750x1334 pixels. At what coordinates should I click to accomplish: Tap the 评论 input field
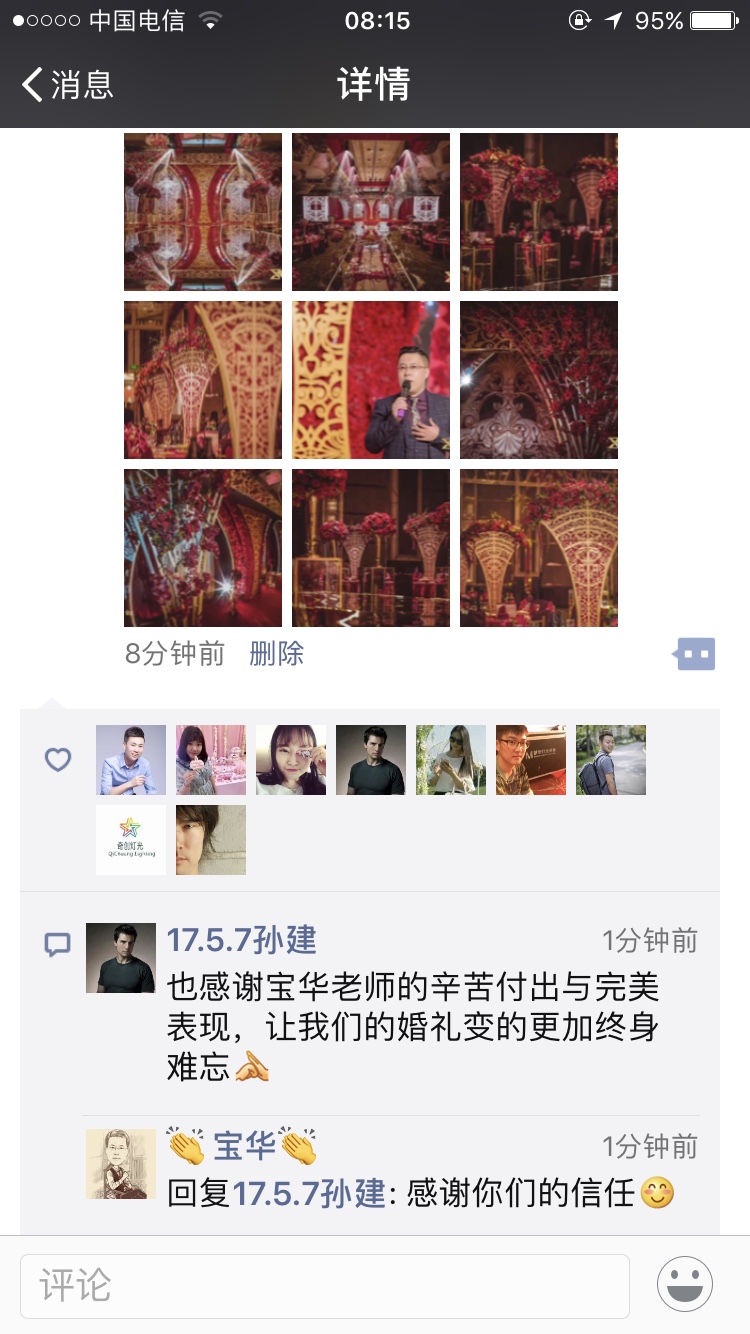(325, 1285)
